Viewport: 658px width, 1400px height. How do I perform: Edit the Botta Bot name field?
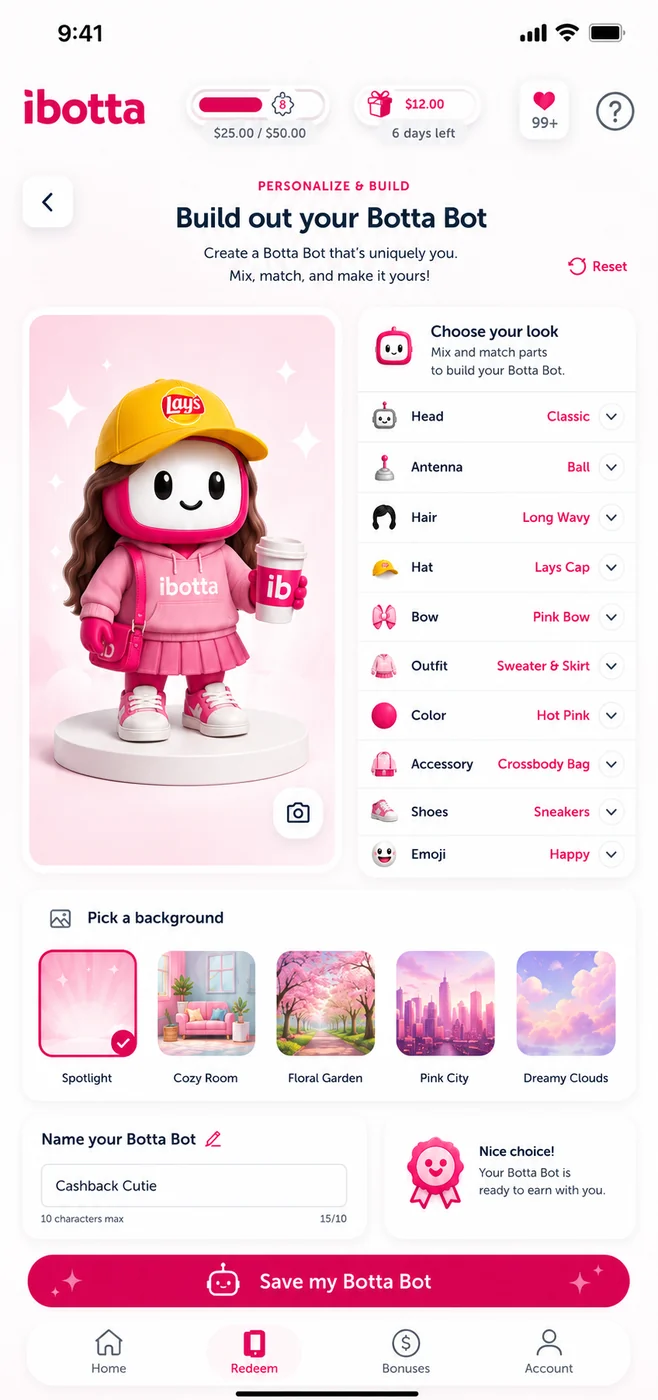point(194,1186)
